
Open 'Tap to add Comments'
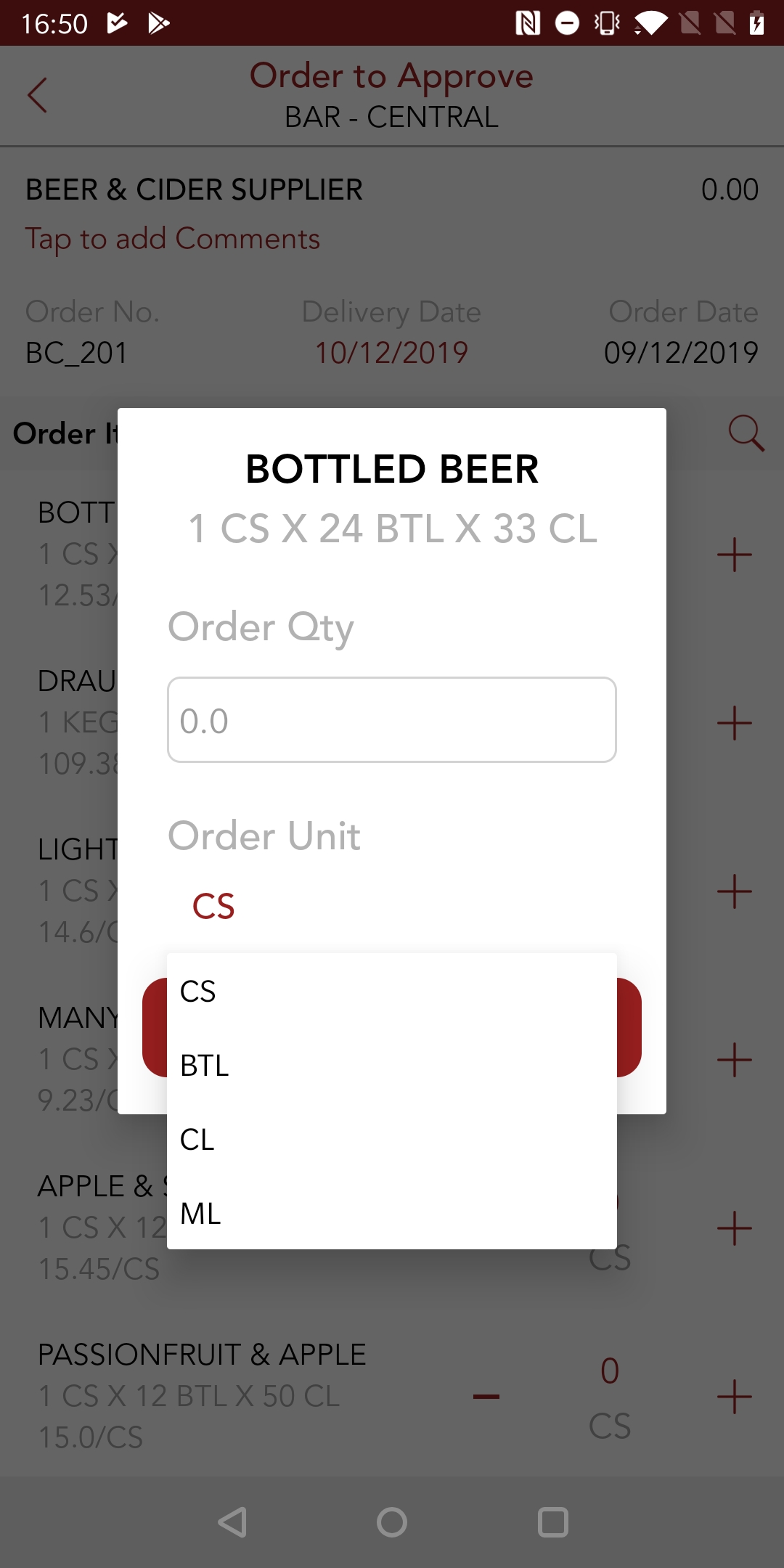point(173,238)
